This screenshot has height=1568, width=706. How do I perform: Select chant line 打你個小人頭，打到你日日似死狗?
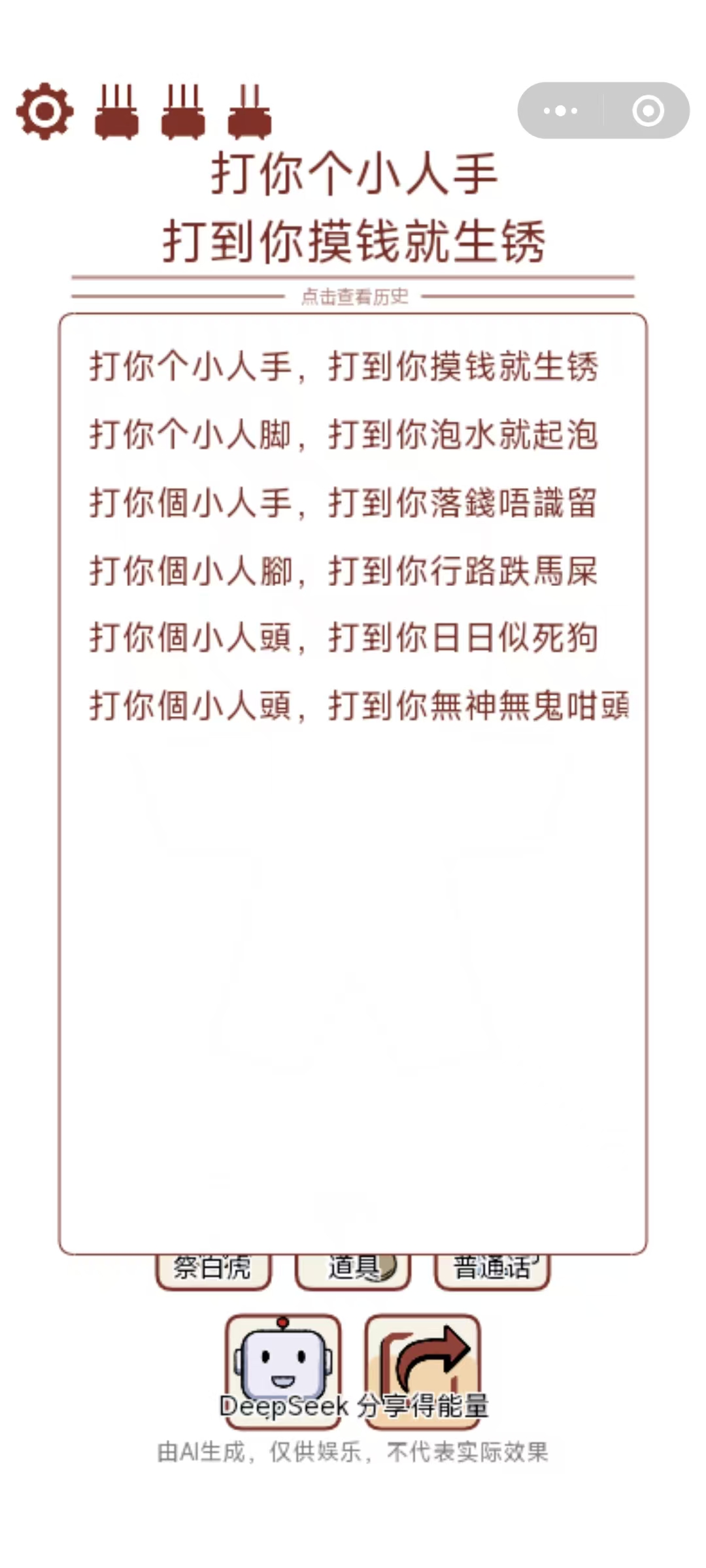tap(344, 638)
